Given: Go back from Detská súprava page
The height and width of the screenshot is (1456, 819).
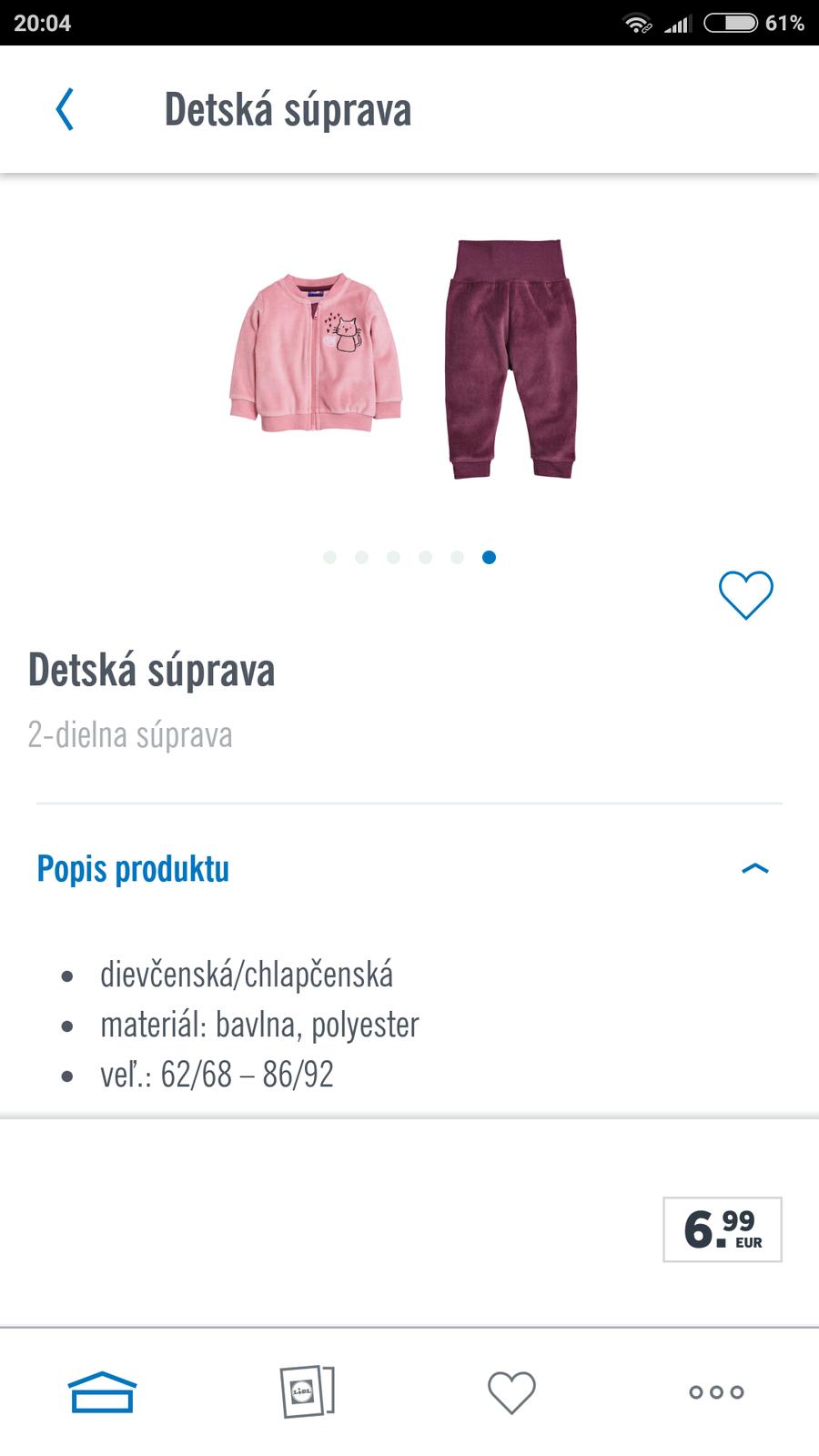Looking at the screenshot, I should 65,110.
